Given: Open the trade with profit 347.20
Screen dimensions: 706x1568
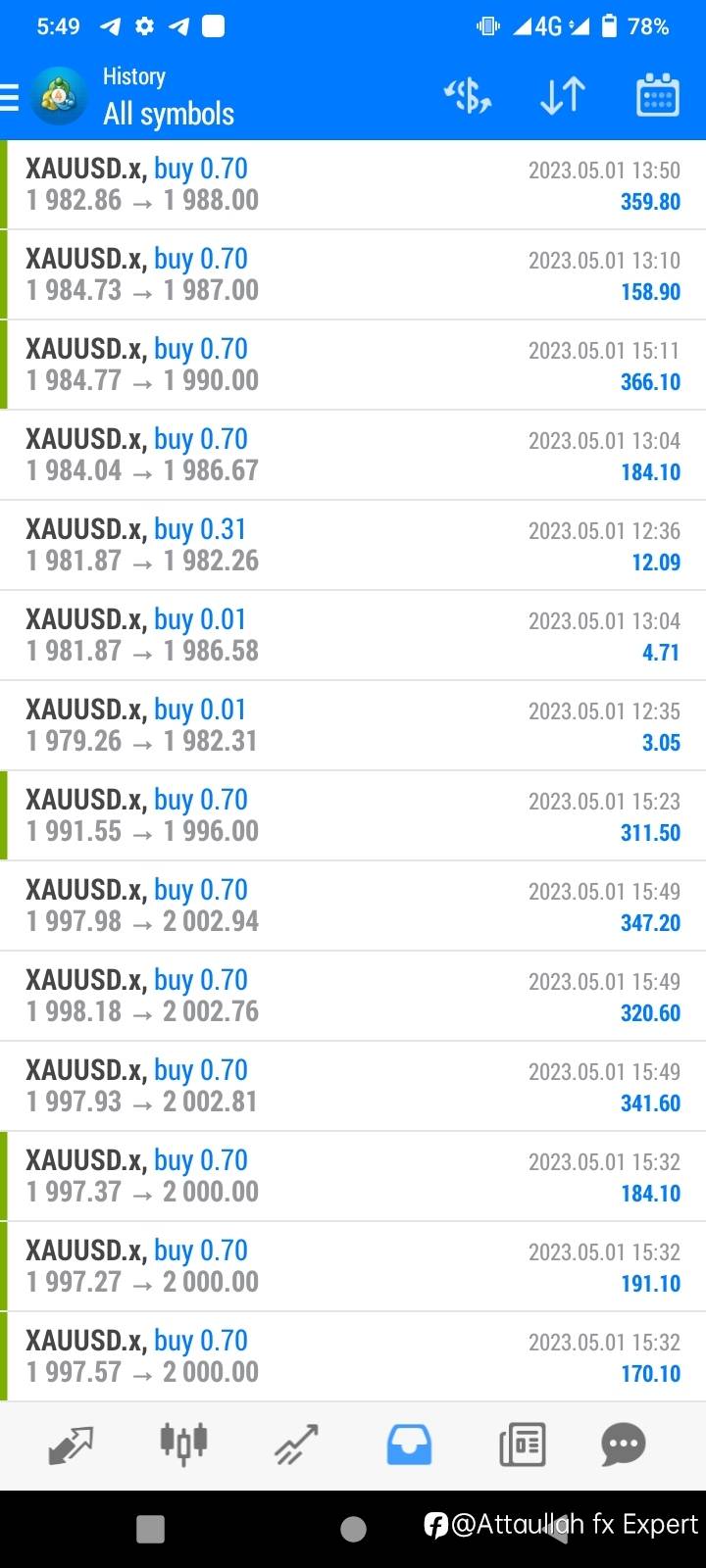Looking at the screenshot, I should pyautogui.click(x=353, y=906).
